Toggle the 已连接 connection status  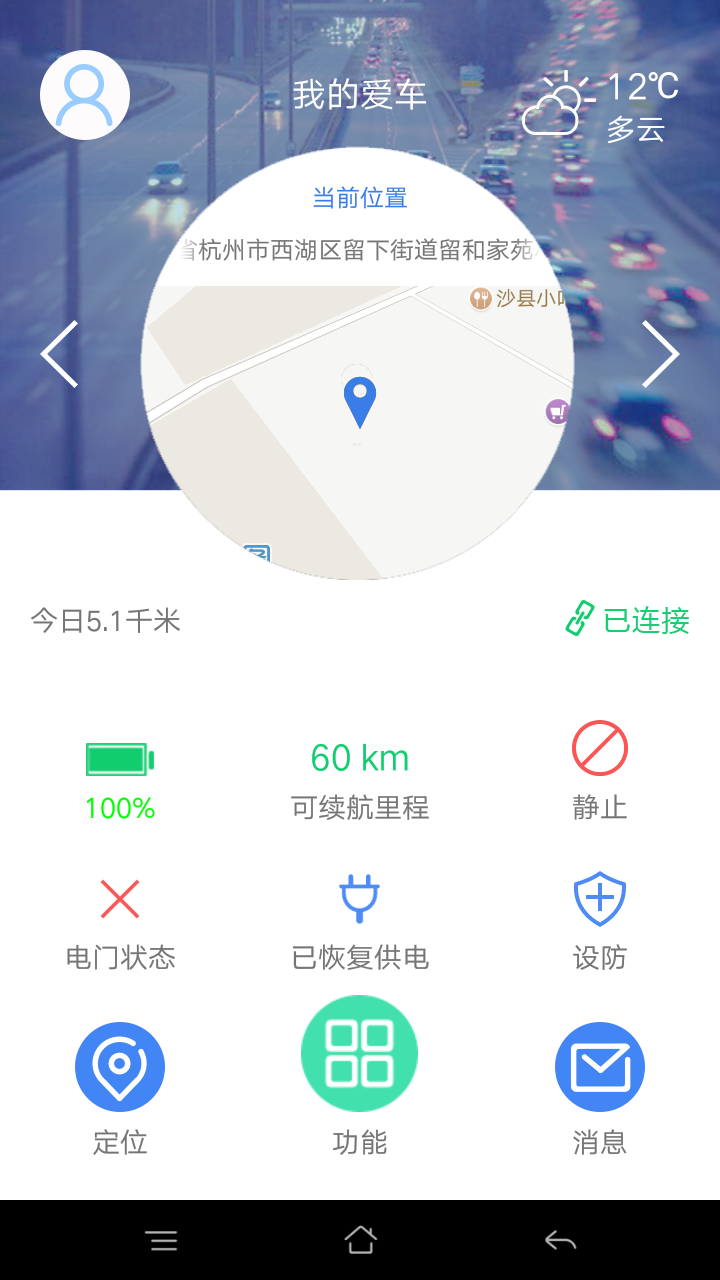click(628, 620)
